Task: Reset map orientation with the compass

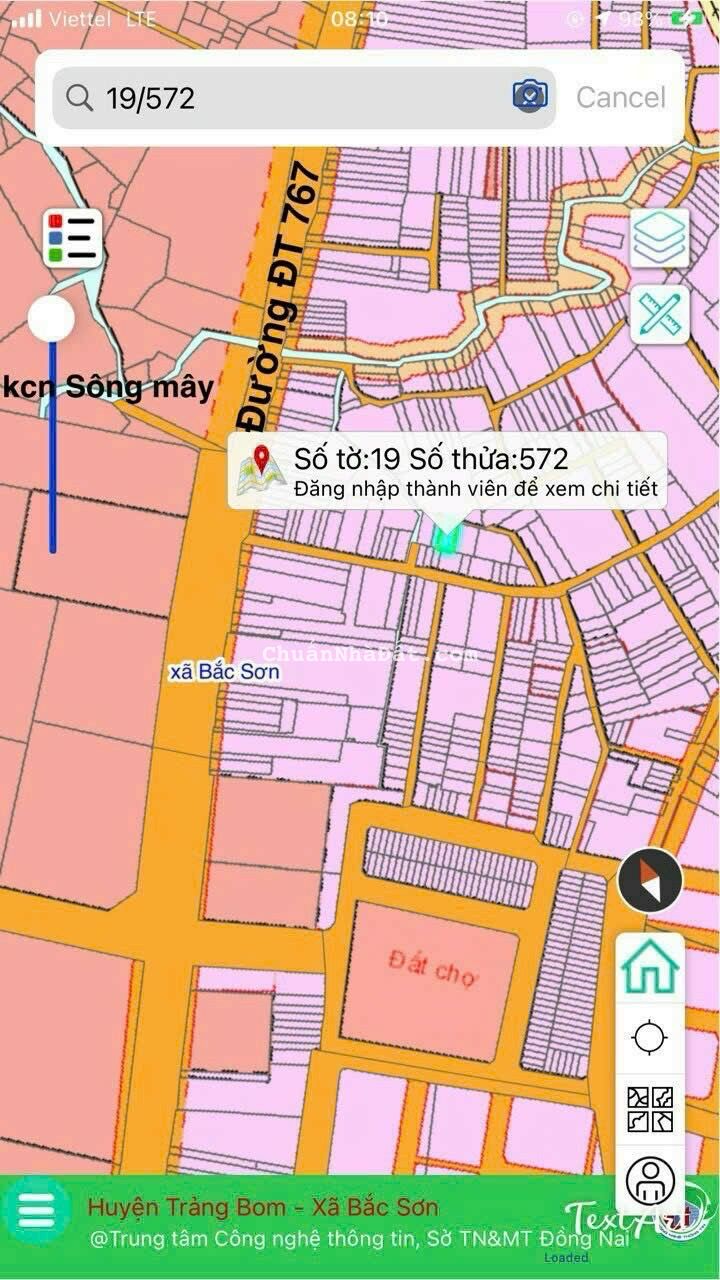Action: tap(650, 881)
